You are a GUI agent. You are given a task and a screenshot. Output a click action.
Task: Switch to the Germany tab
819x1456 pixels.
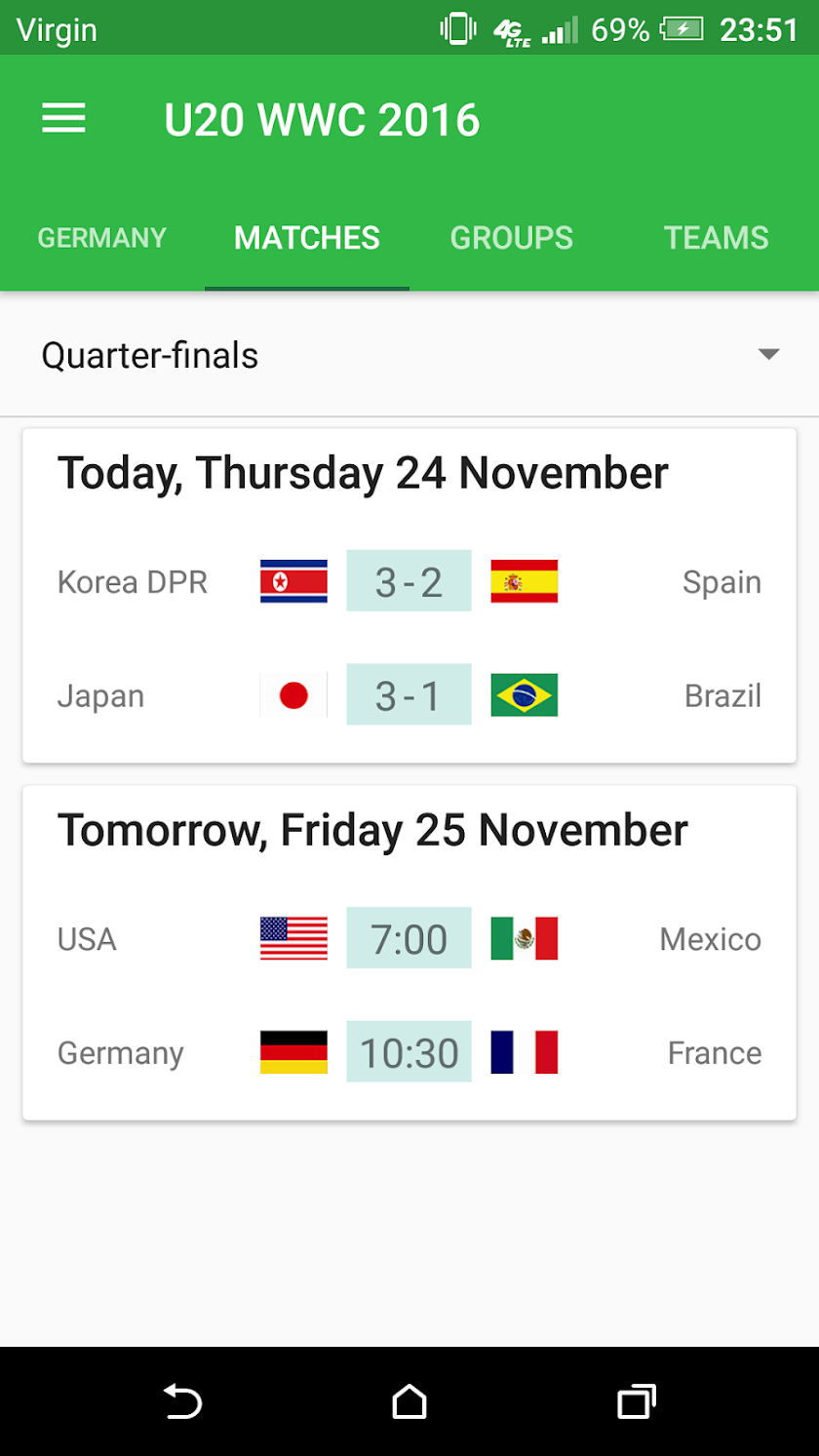pos(101,238)
